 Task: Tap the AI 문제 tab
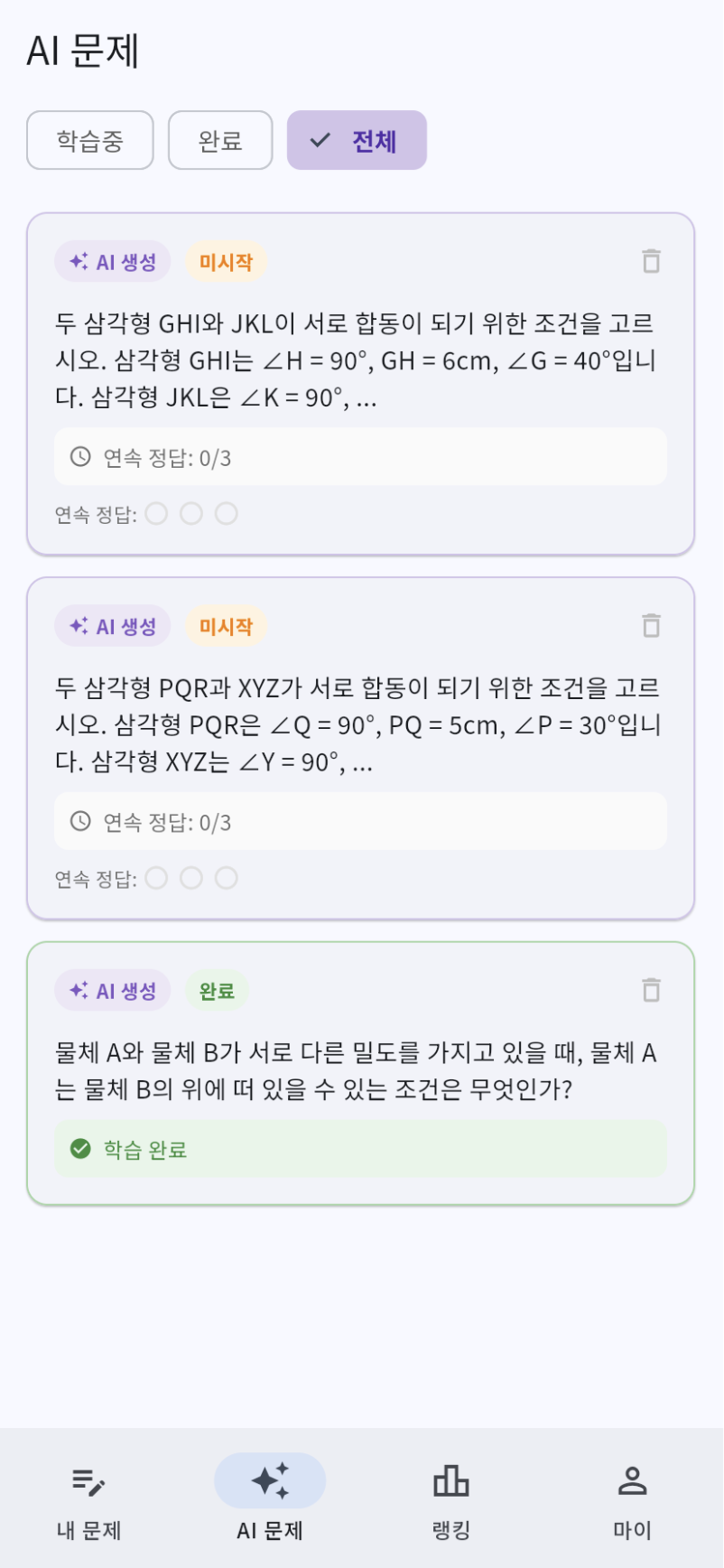[270, 1499]
